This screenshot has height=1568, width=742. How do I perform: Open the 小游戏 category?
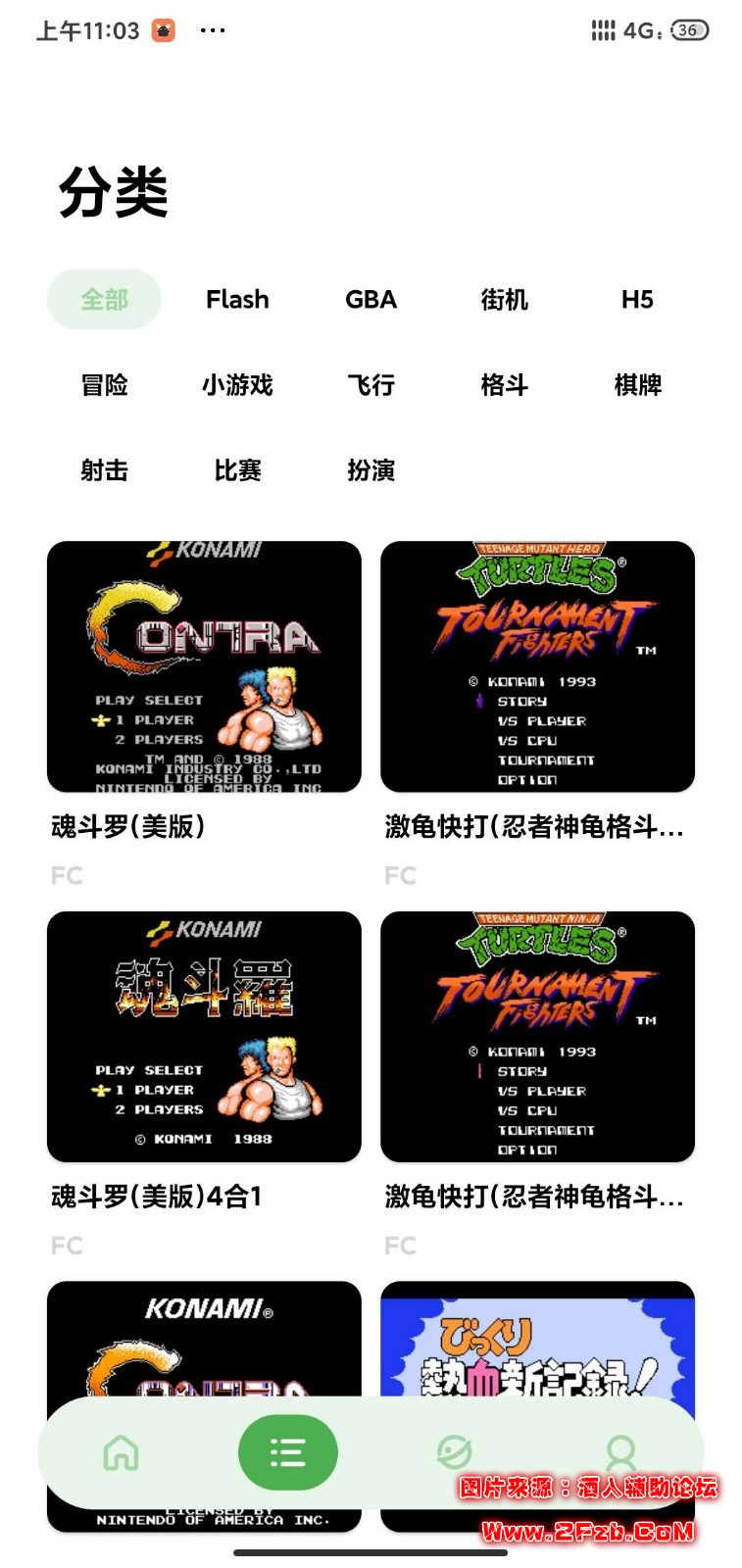[237, 385]
